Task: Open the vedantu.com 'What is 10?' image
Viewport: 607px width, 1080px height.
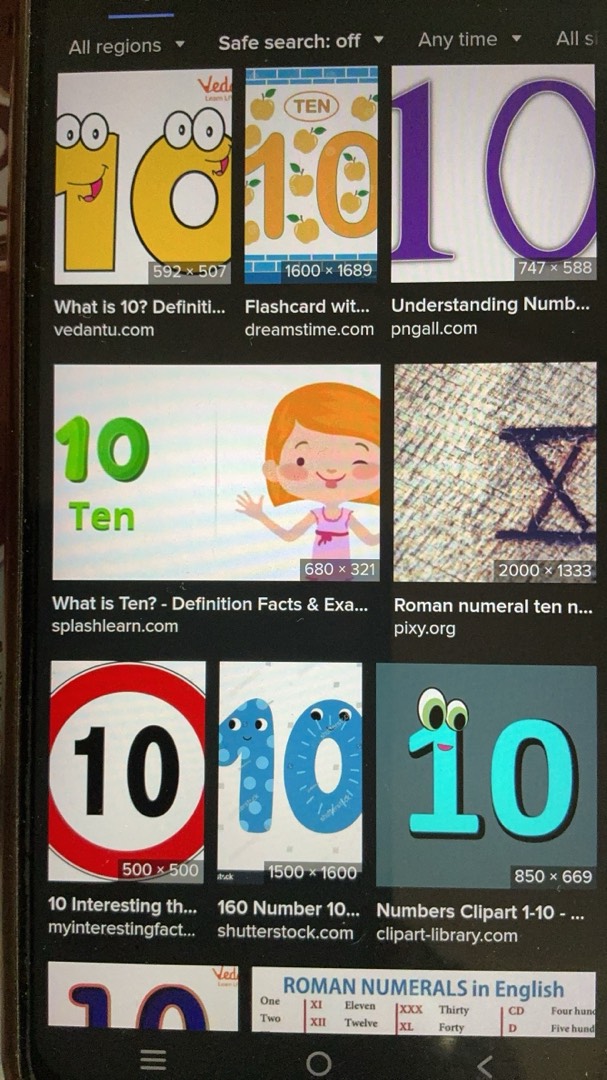Action: tap(143, 177)
